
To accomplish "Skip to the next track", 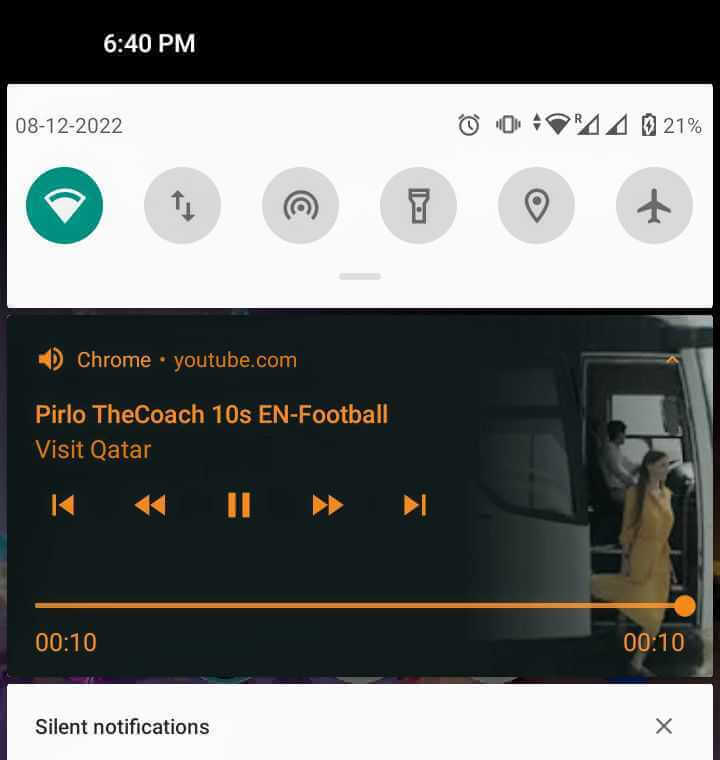I will tap(415, 505).
